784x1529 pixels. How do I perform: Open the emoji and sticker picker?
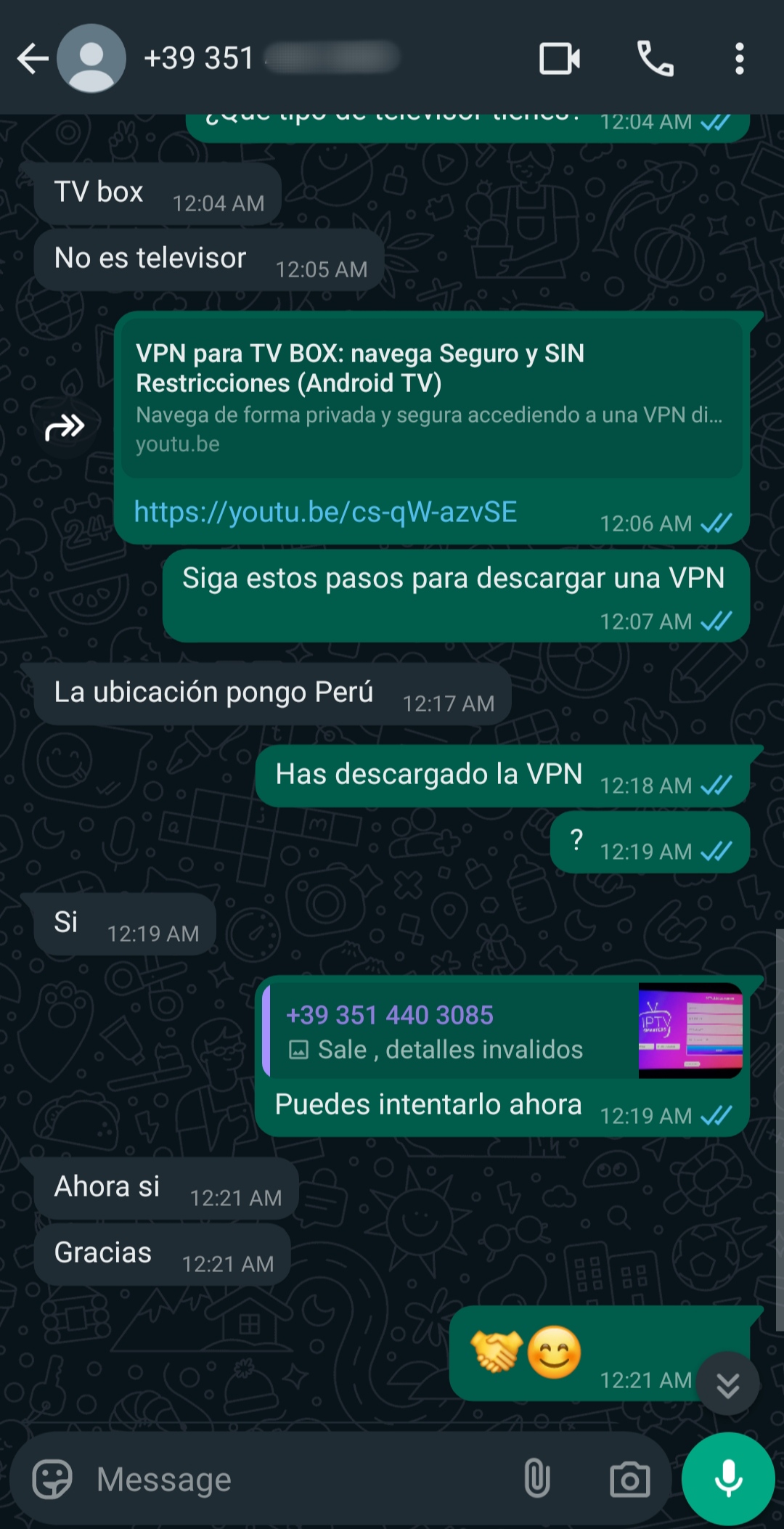(52, 1479)
